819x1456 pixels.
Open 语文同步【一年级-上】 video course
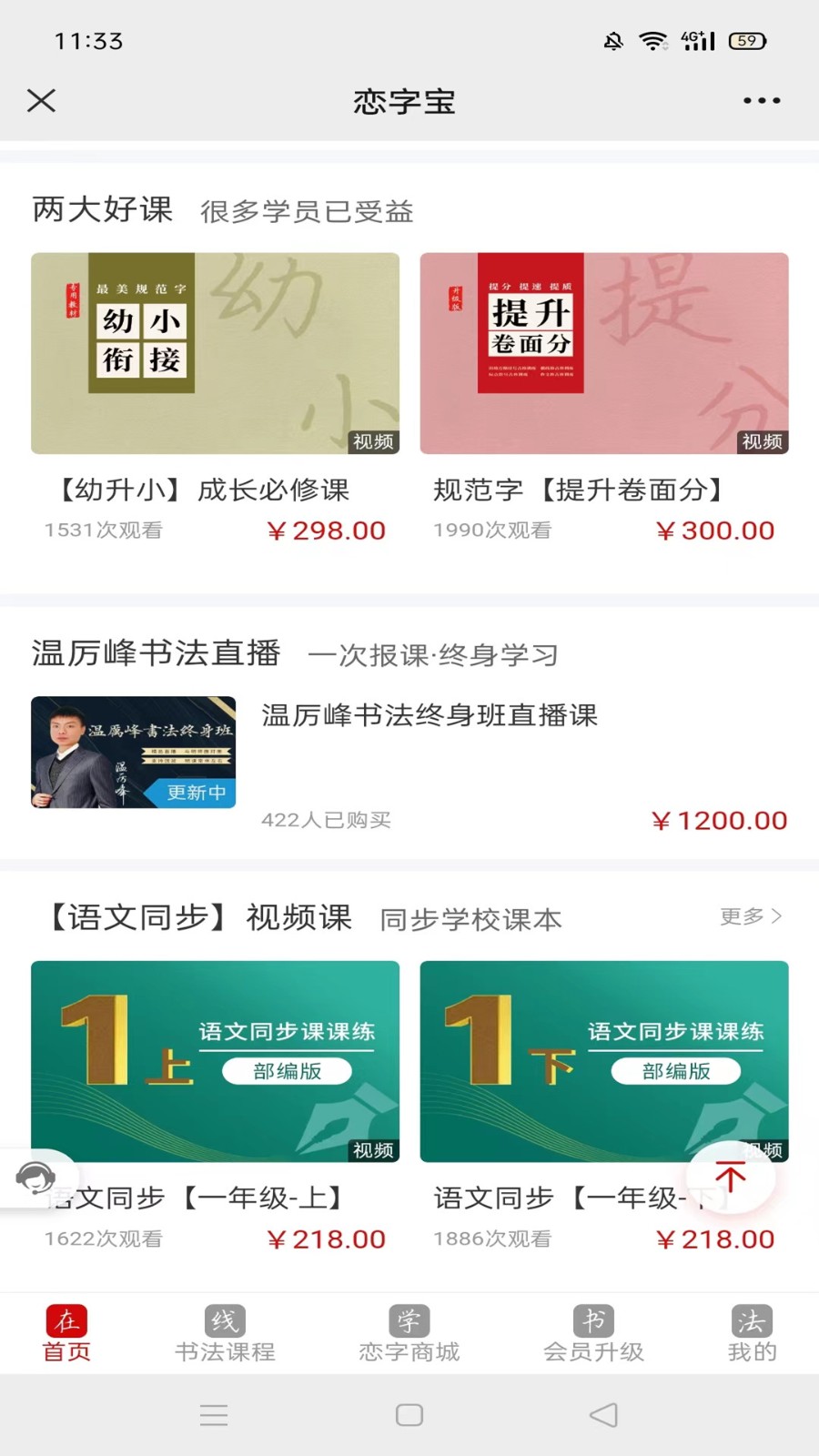point(215,1061)
